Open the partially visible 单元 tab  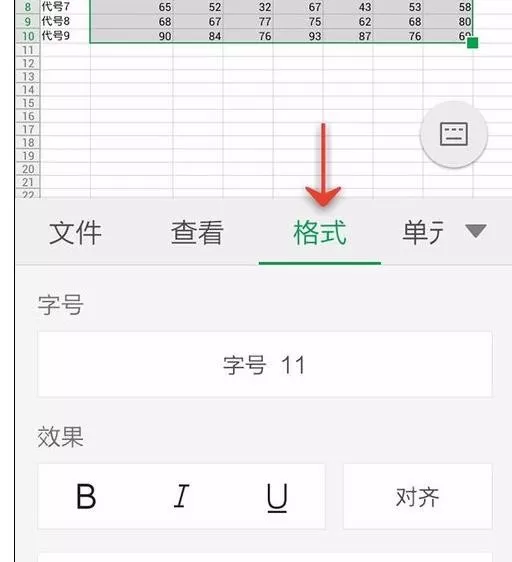(423, 233)
